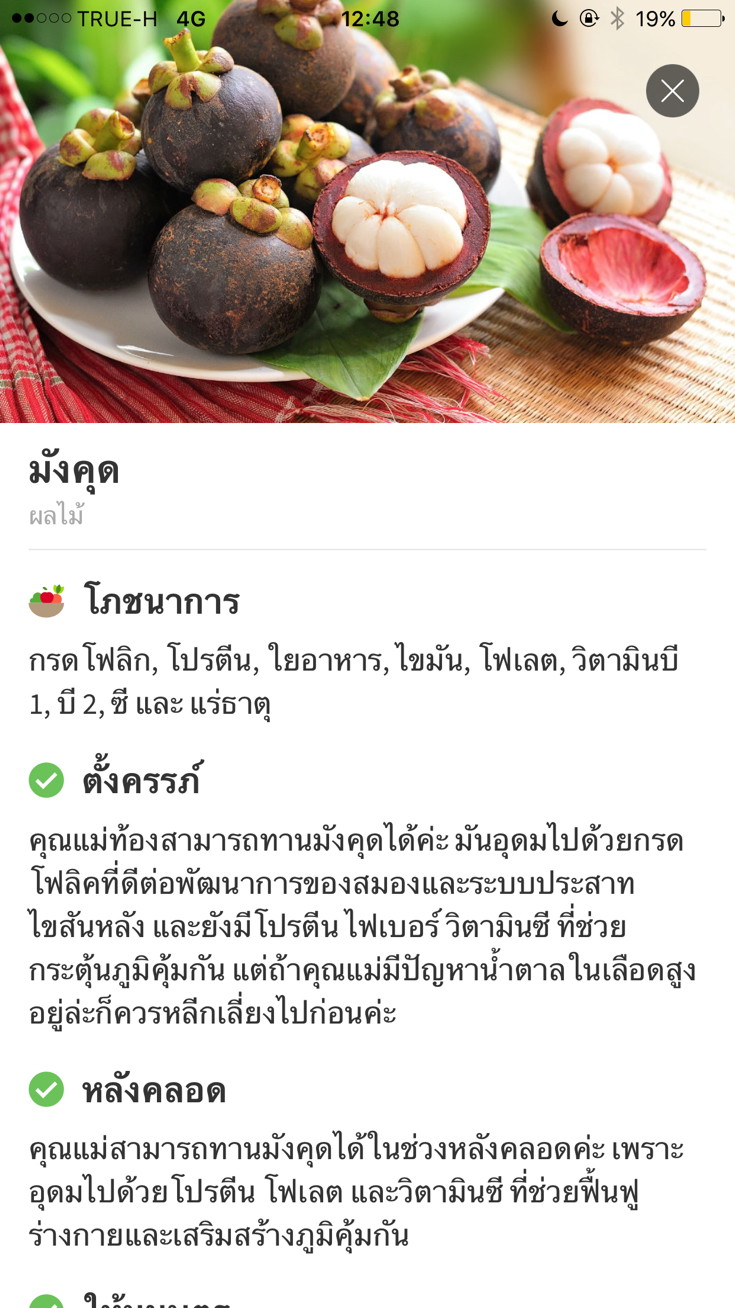
Task: Close the mangosteen detail page
Action: [x=672, y=91]
